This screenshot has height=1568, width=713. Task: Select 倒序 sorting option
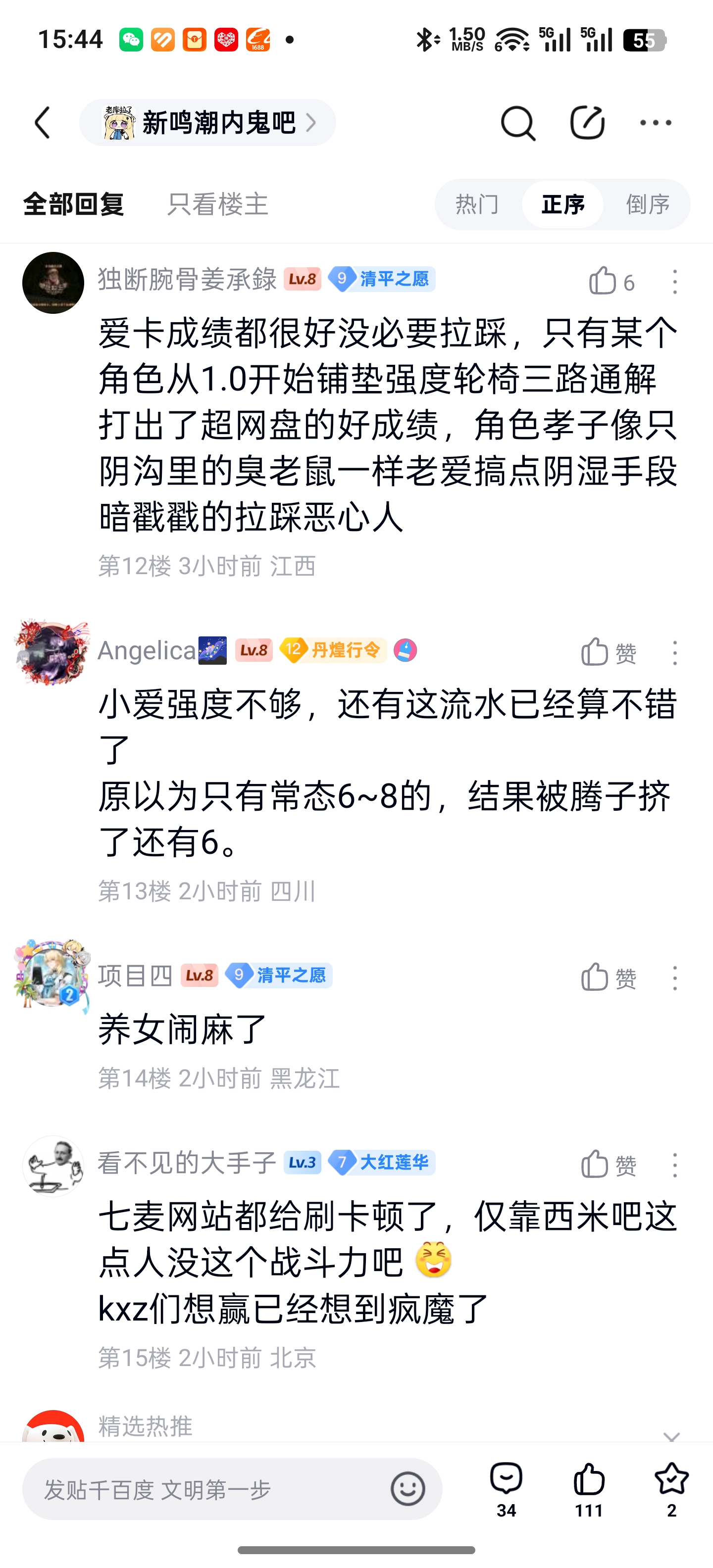tap(648, 204)
